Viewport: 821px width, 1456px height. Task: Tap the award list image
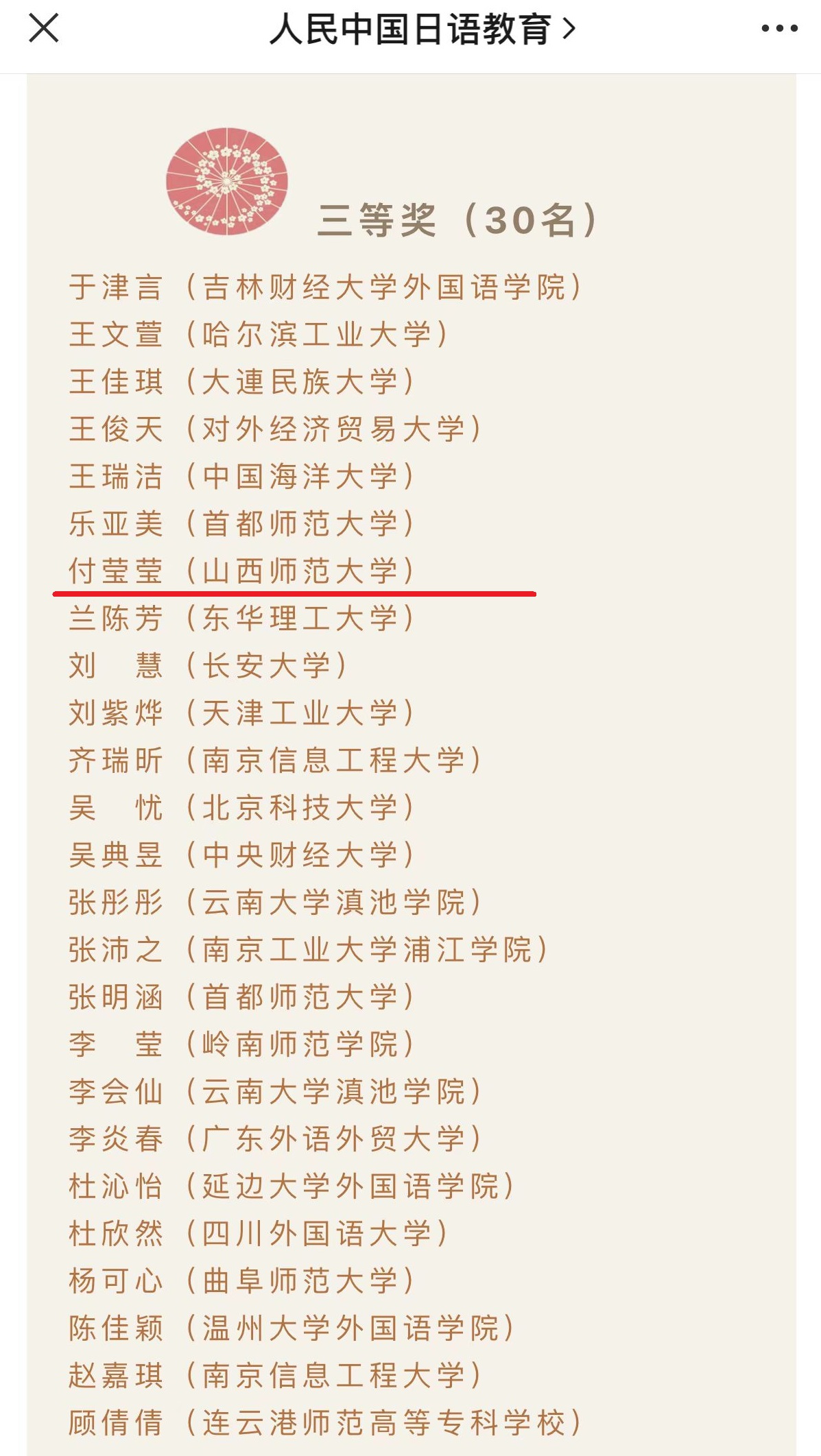pos(412,765)
